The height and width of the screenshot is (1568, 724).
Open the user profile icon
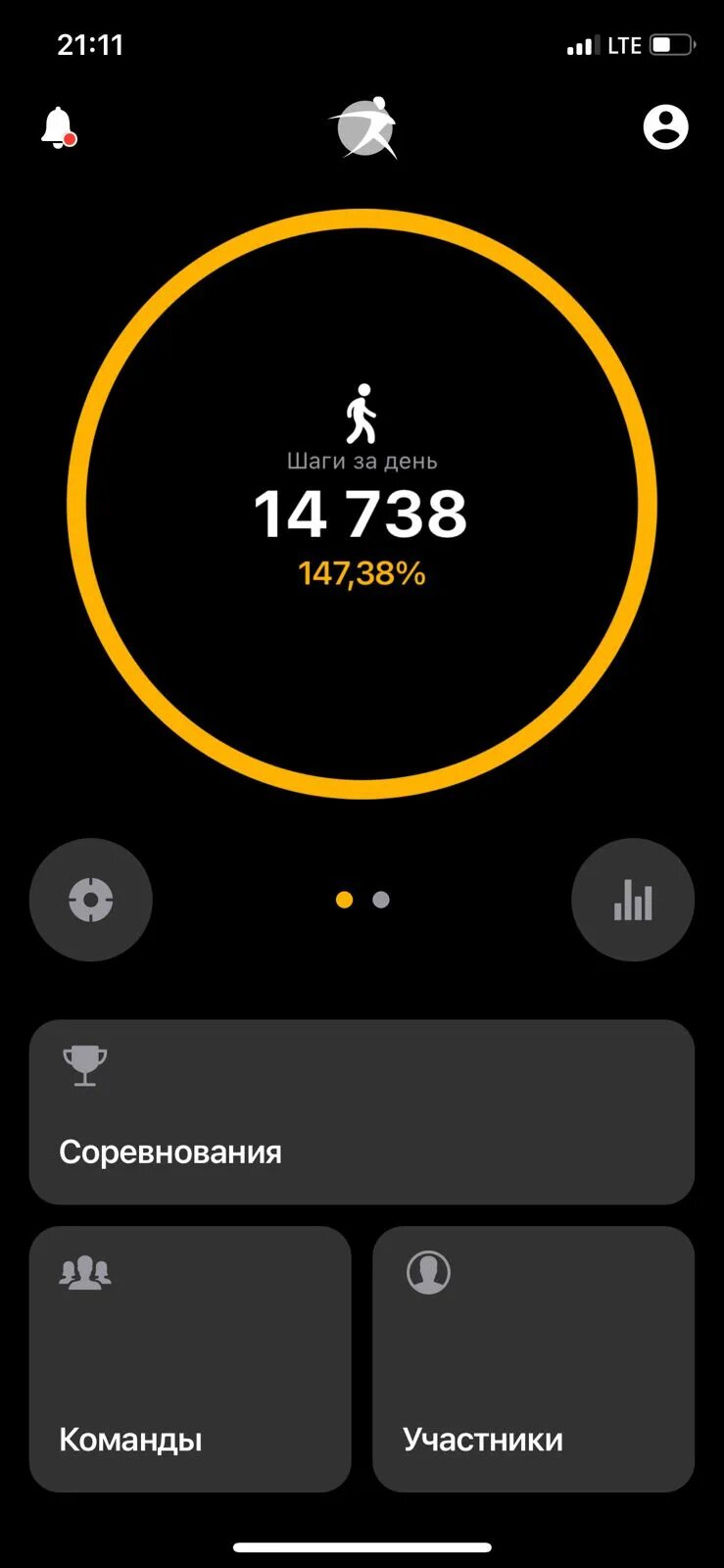click(x=665, y=126)
